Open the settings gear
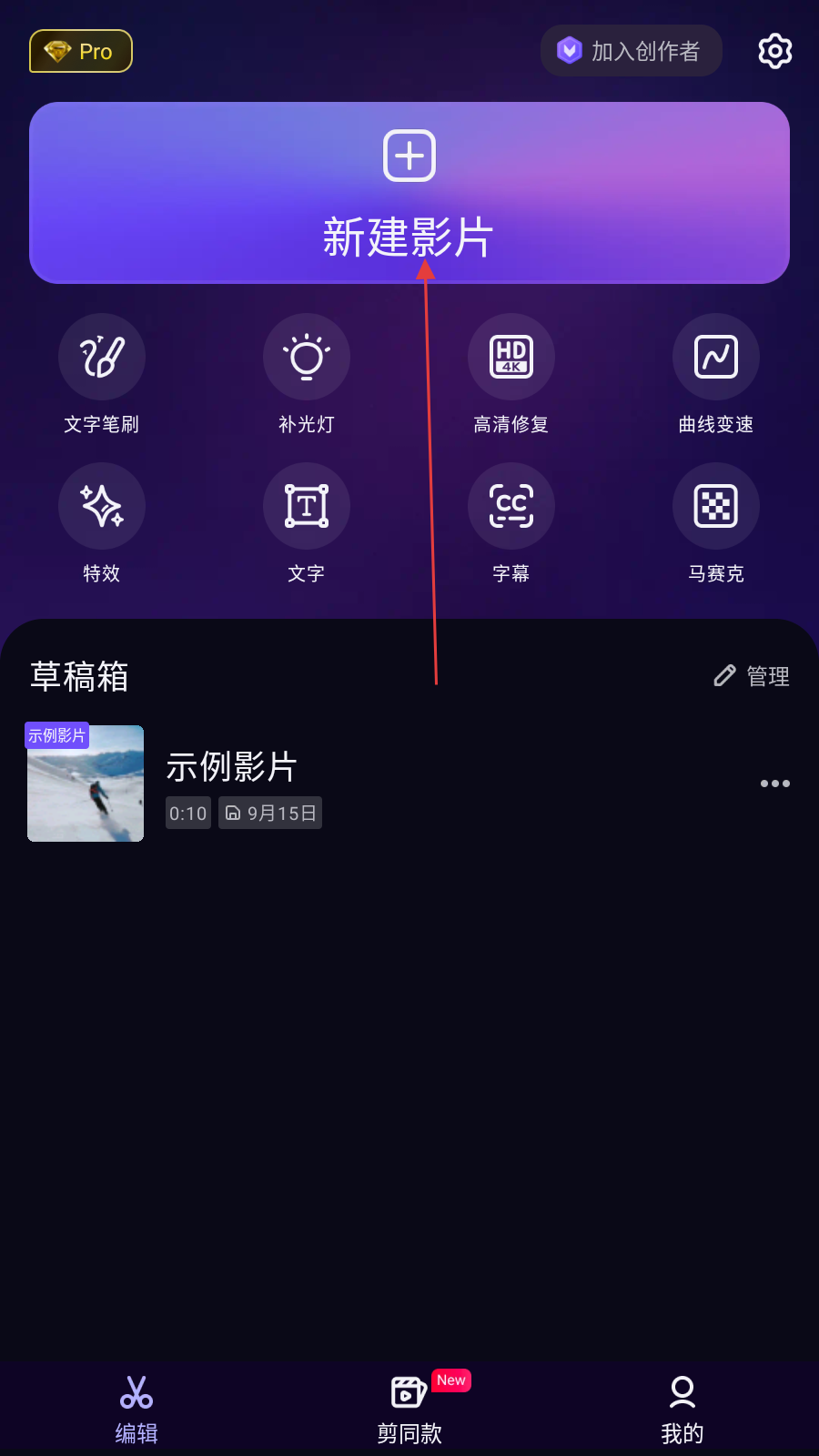This screenshot has height=1456, width=819. 774,51
